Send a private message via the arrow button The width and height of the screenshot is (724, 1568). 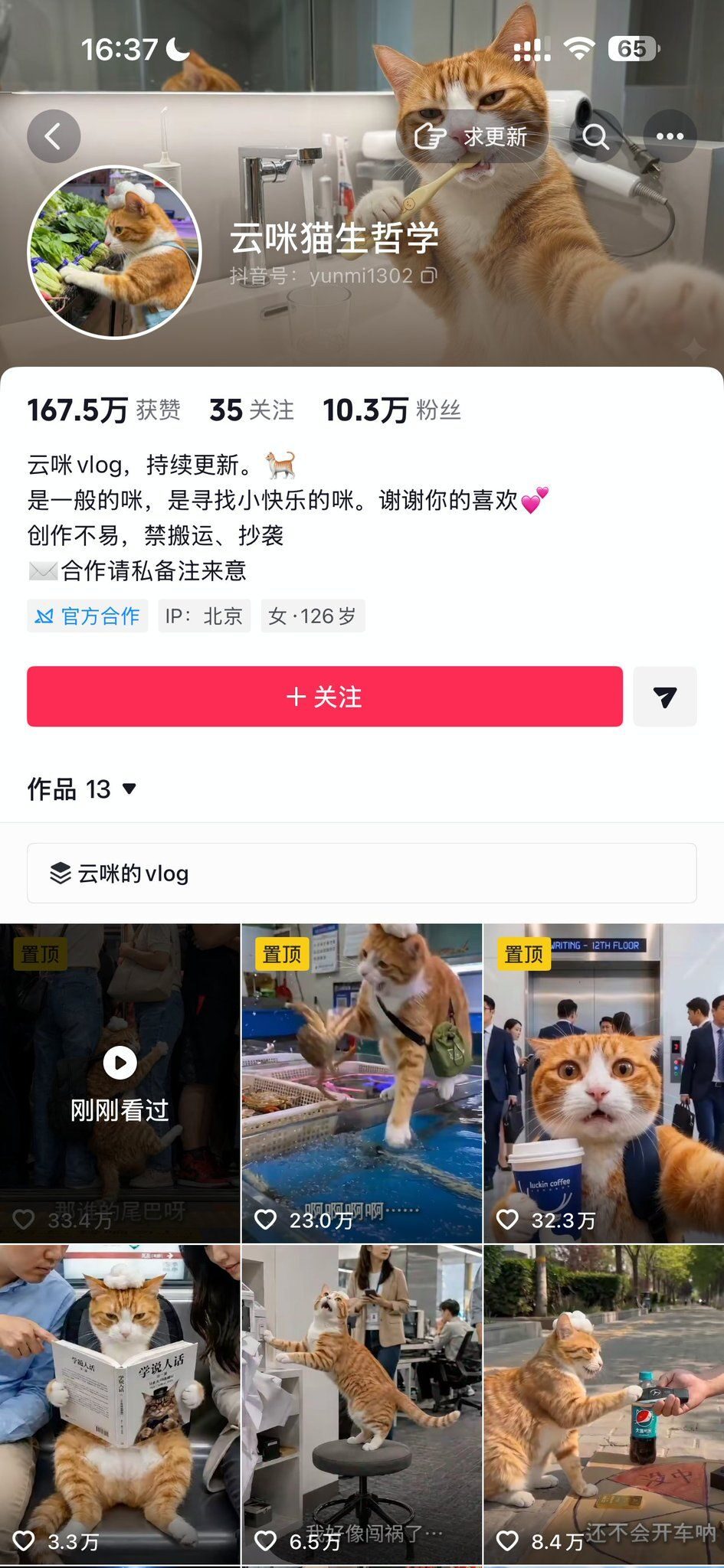665,697
